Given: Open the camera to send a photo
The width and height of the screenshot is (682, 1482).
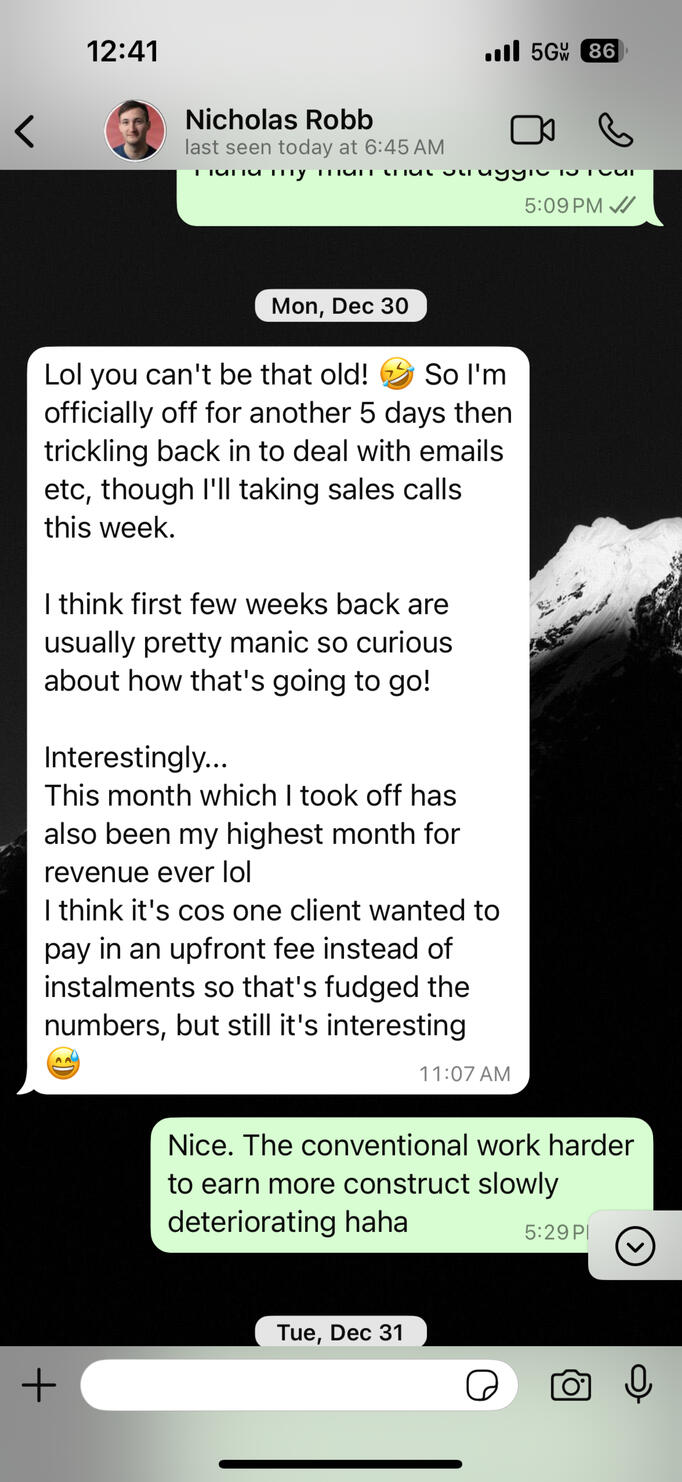Looking at the screenshot, I should [571, 1385].
